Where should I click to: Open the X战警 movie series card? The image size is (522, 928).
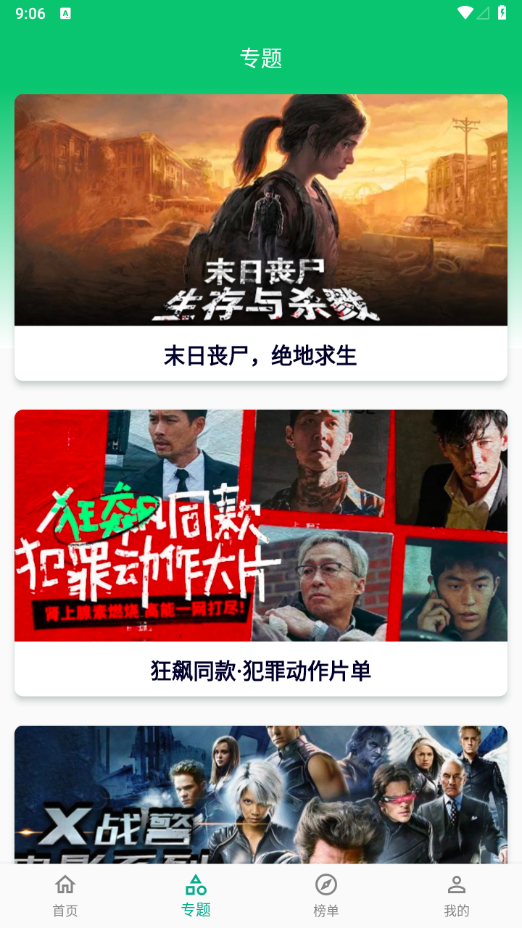coord(261,794)
